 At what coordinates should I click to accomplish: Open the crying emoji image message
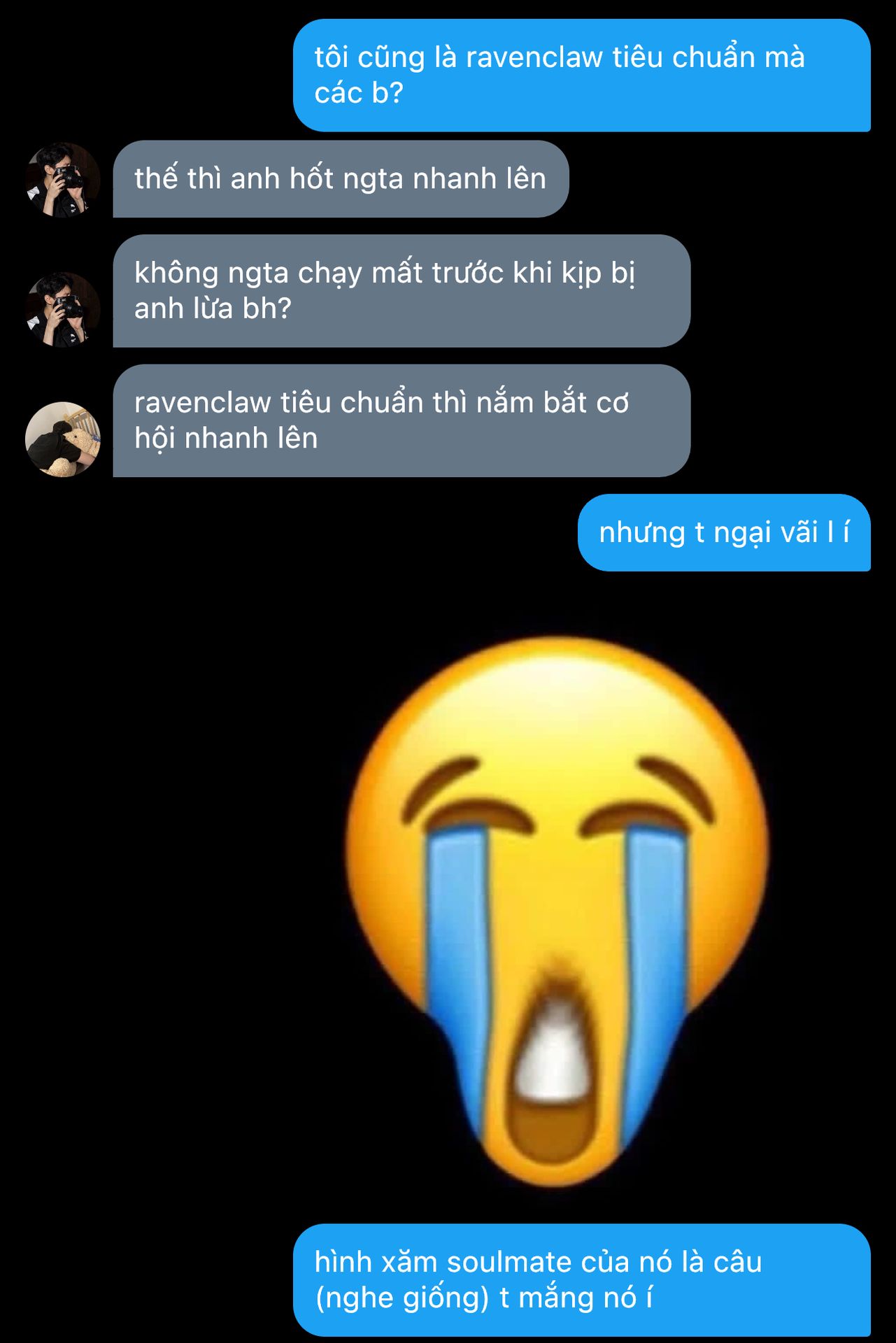click(557, 909)
